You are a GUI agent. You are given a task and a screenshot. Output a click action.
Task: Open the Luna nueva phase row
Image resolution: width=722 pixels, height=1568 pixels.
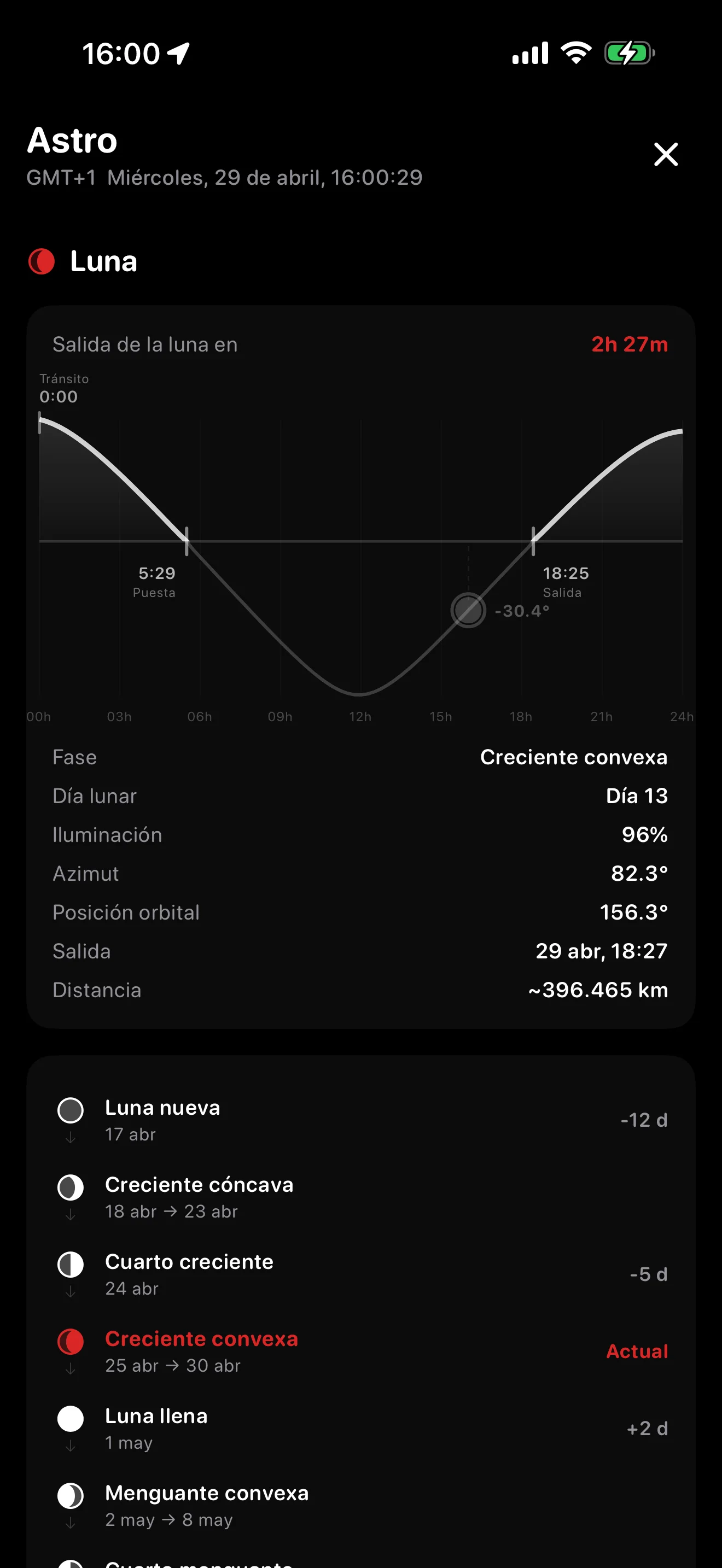coord(361,1120)
